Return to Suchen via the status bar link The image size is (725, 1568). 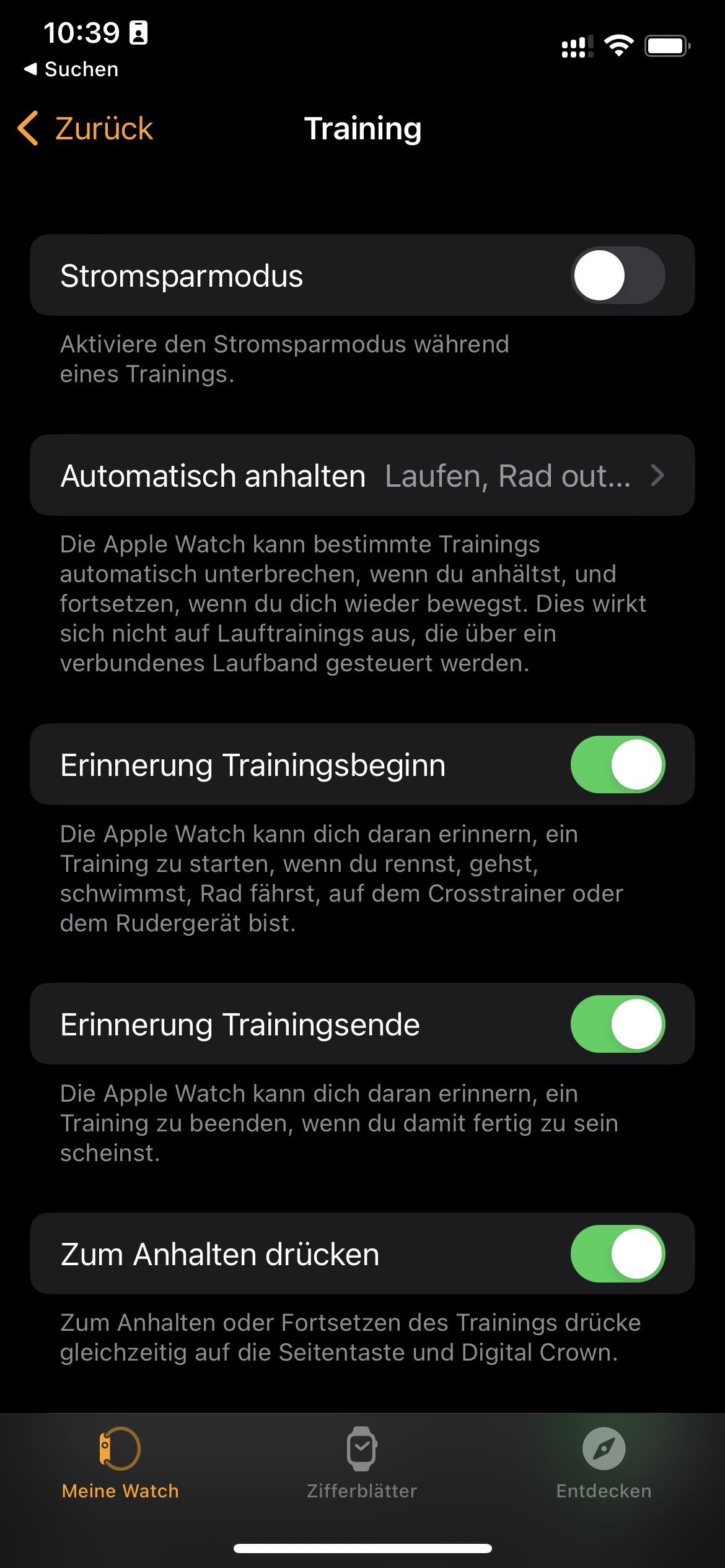click(71, 69)
